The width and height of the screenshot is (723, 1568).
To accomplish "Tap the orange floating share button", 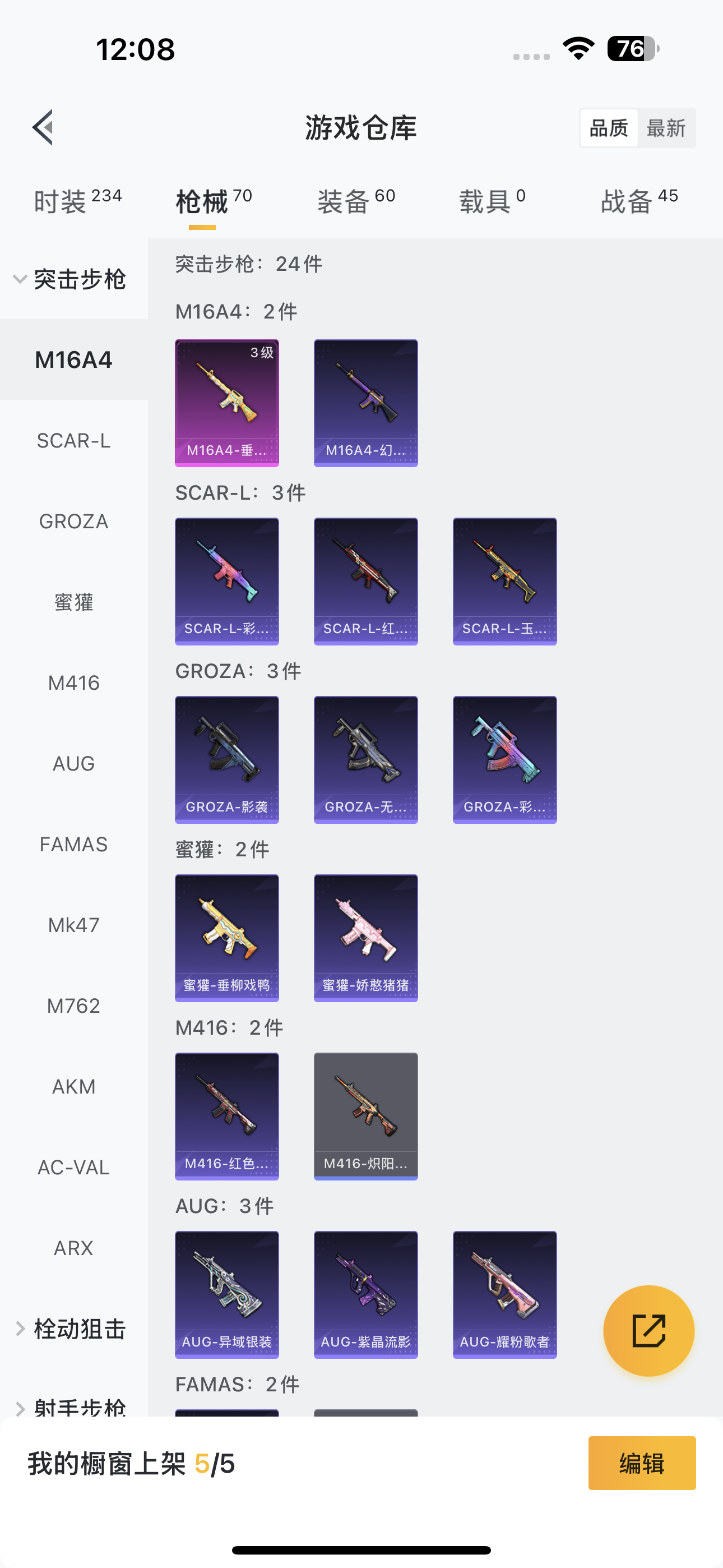I will pos(648,1331).
